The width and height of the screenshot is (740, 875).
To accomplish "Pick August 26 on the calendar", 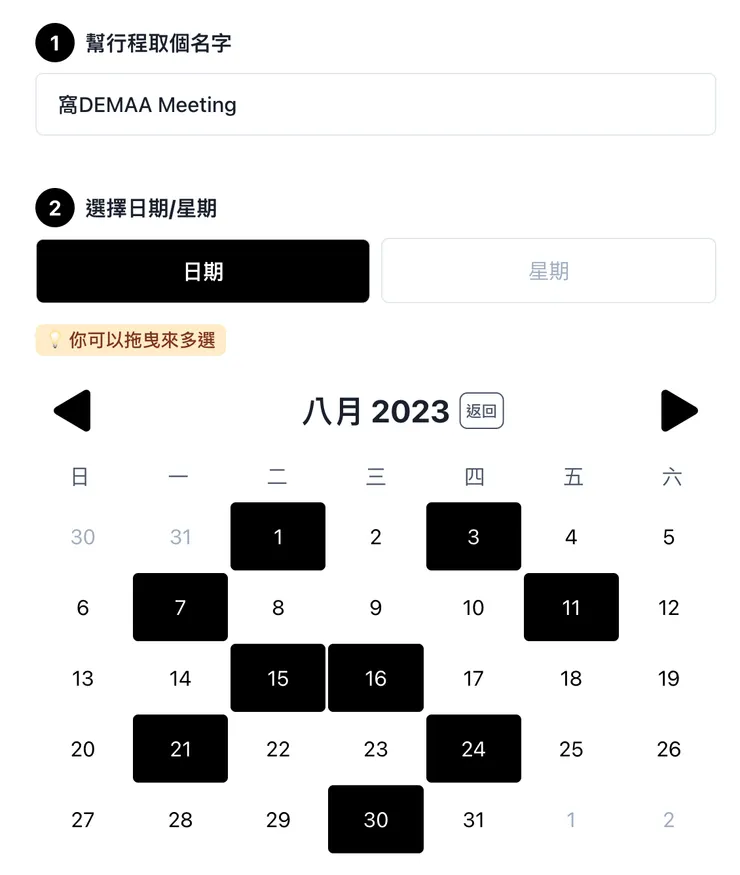I will 669,749.
